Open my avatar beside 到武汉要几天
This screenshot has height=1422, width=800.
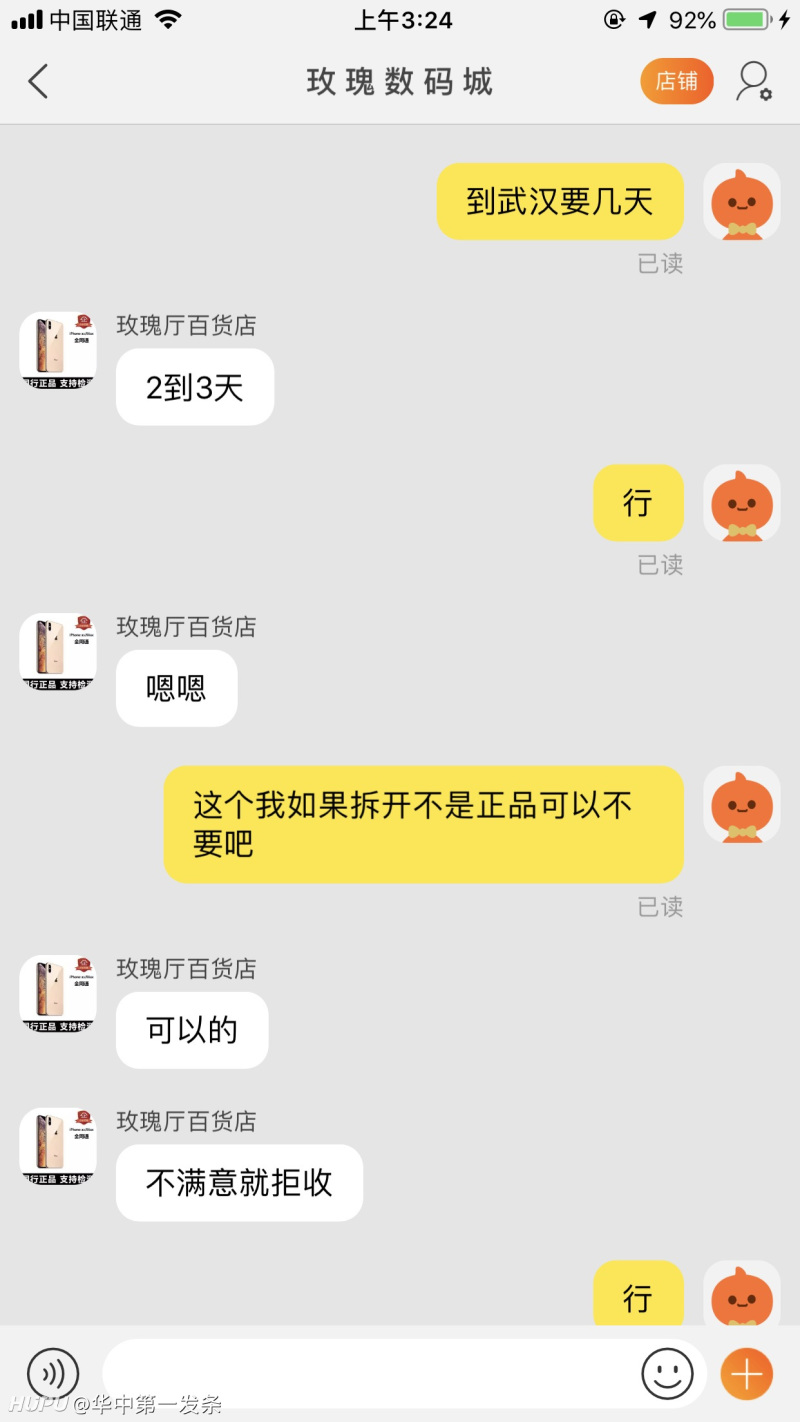[x=741, y=202]
